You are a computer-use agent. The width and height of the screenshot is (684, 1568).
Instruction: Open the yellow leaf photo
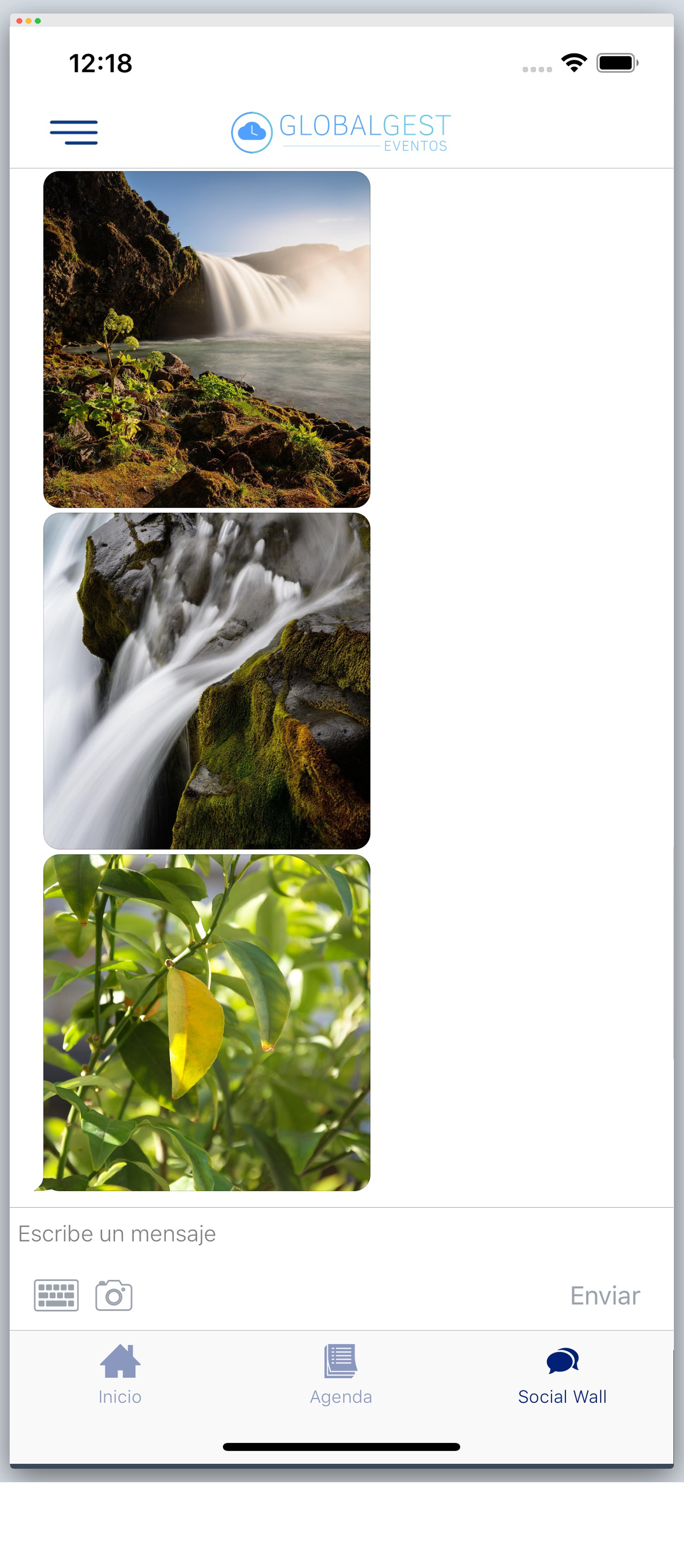(x=207, y=1022)
